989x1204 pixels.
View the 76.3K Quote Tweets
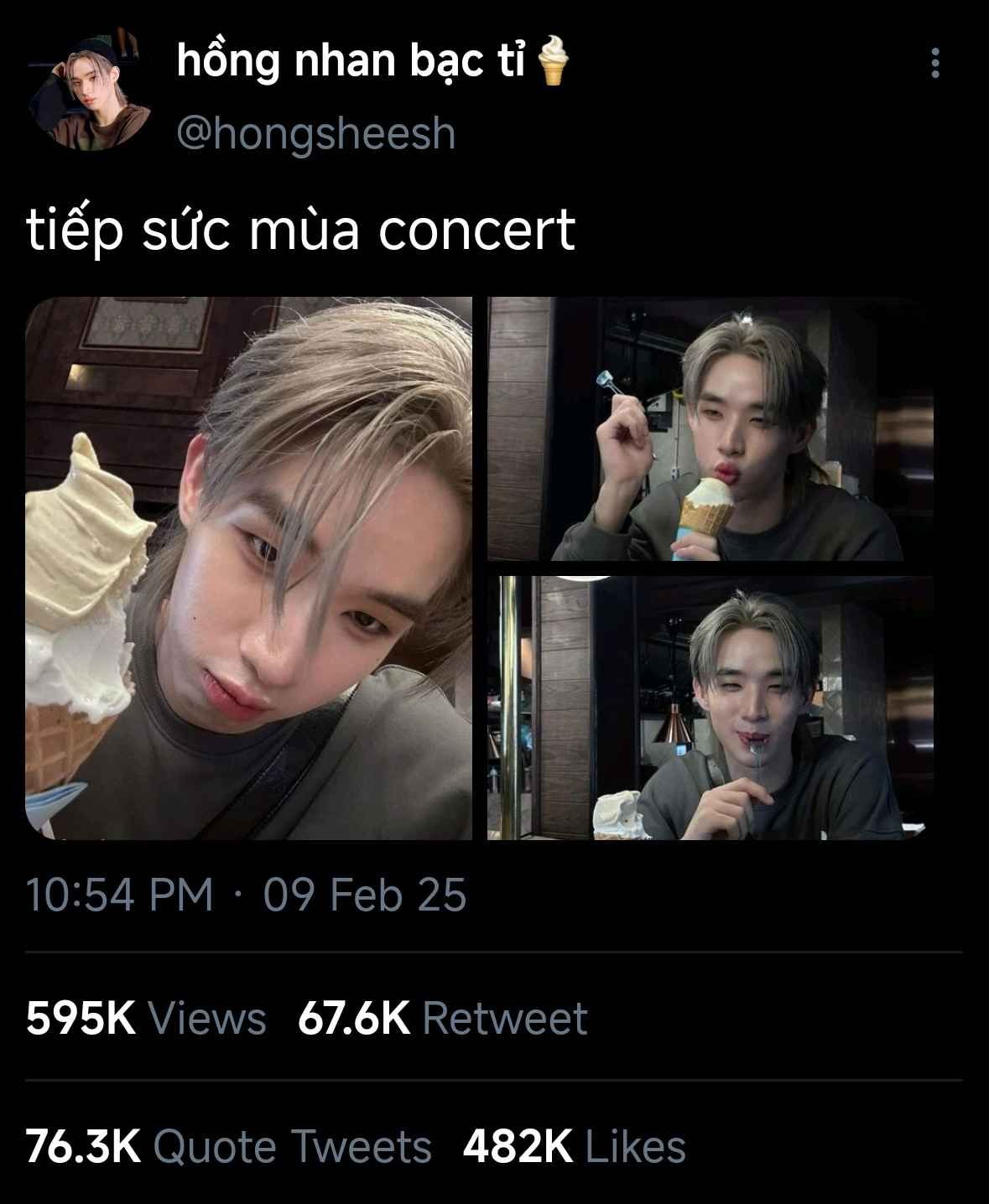(x=228, y=1146)
